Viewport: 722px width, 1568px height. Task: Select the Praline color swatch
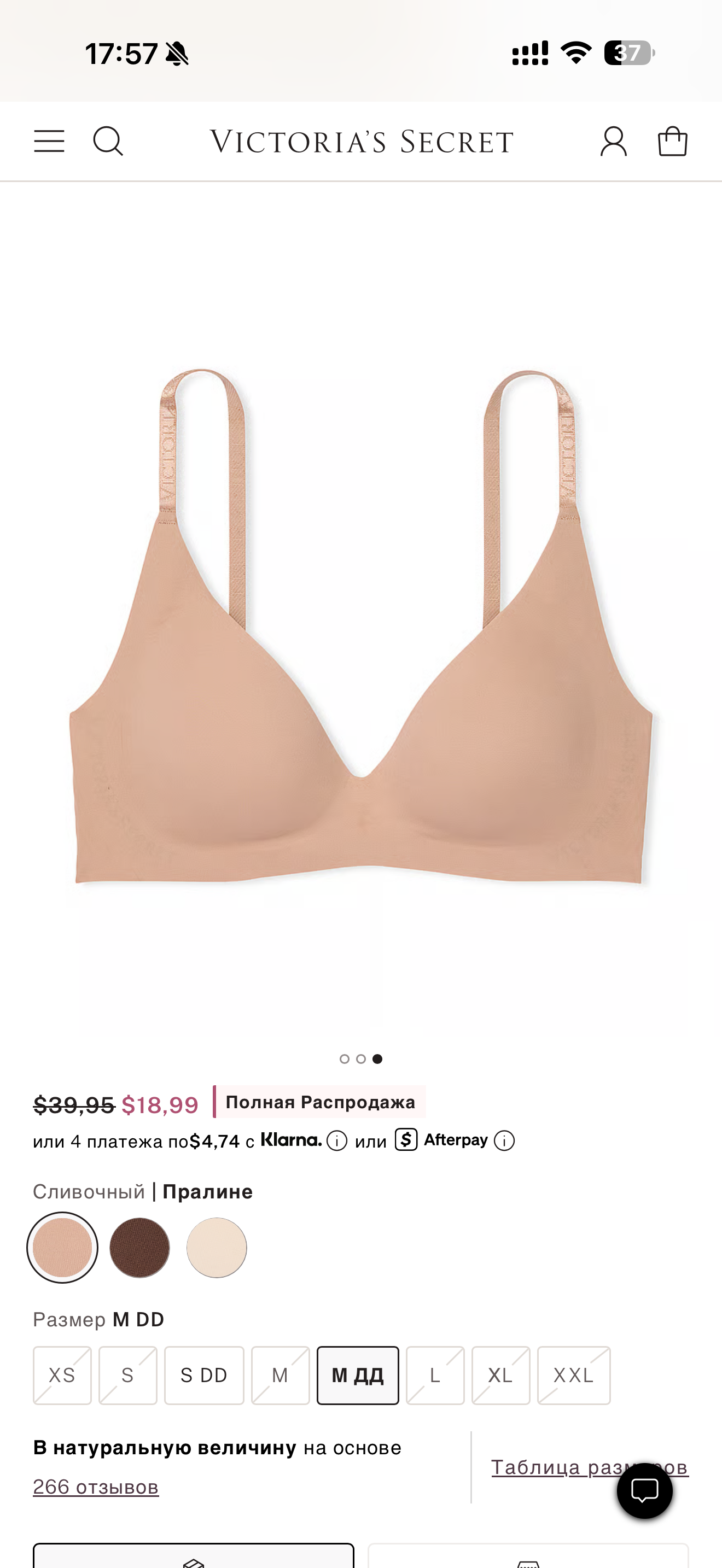click(62, 1247)
